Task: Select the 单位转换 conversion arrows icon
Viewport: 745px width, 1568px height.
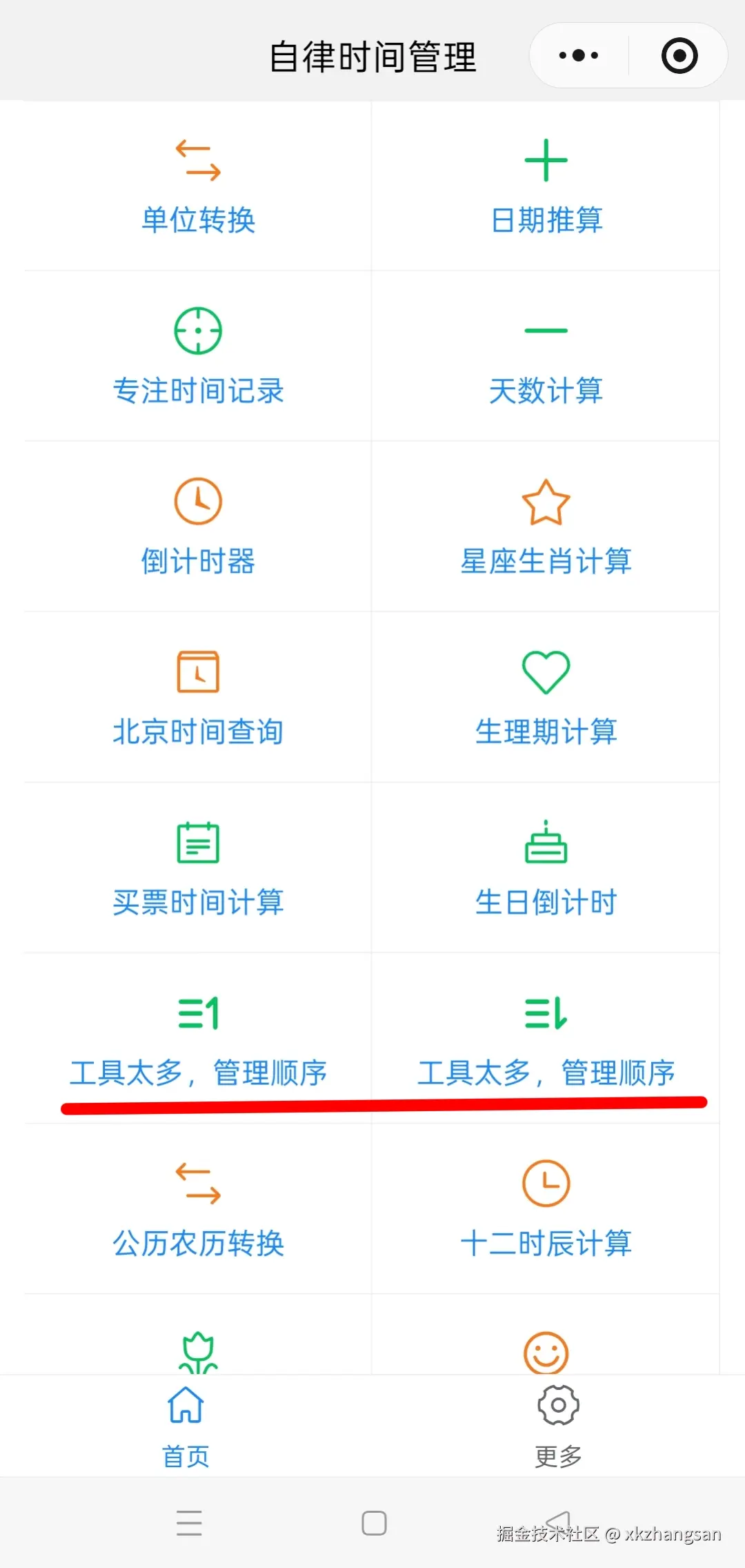Action: pos(198,160)
